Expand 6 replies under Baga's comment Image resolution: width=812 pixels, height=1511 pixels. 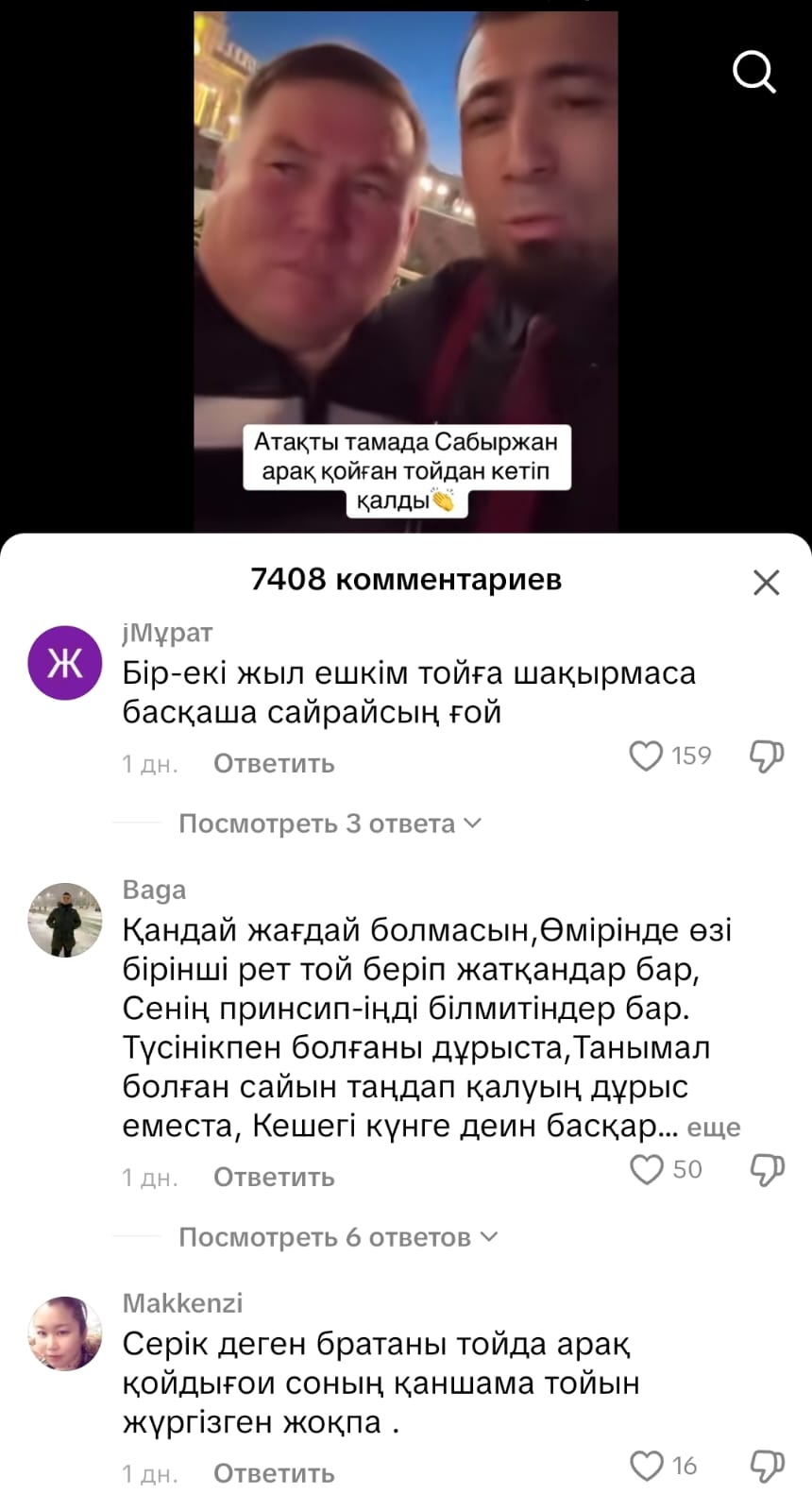[337, 1237]
